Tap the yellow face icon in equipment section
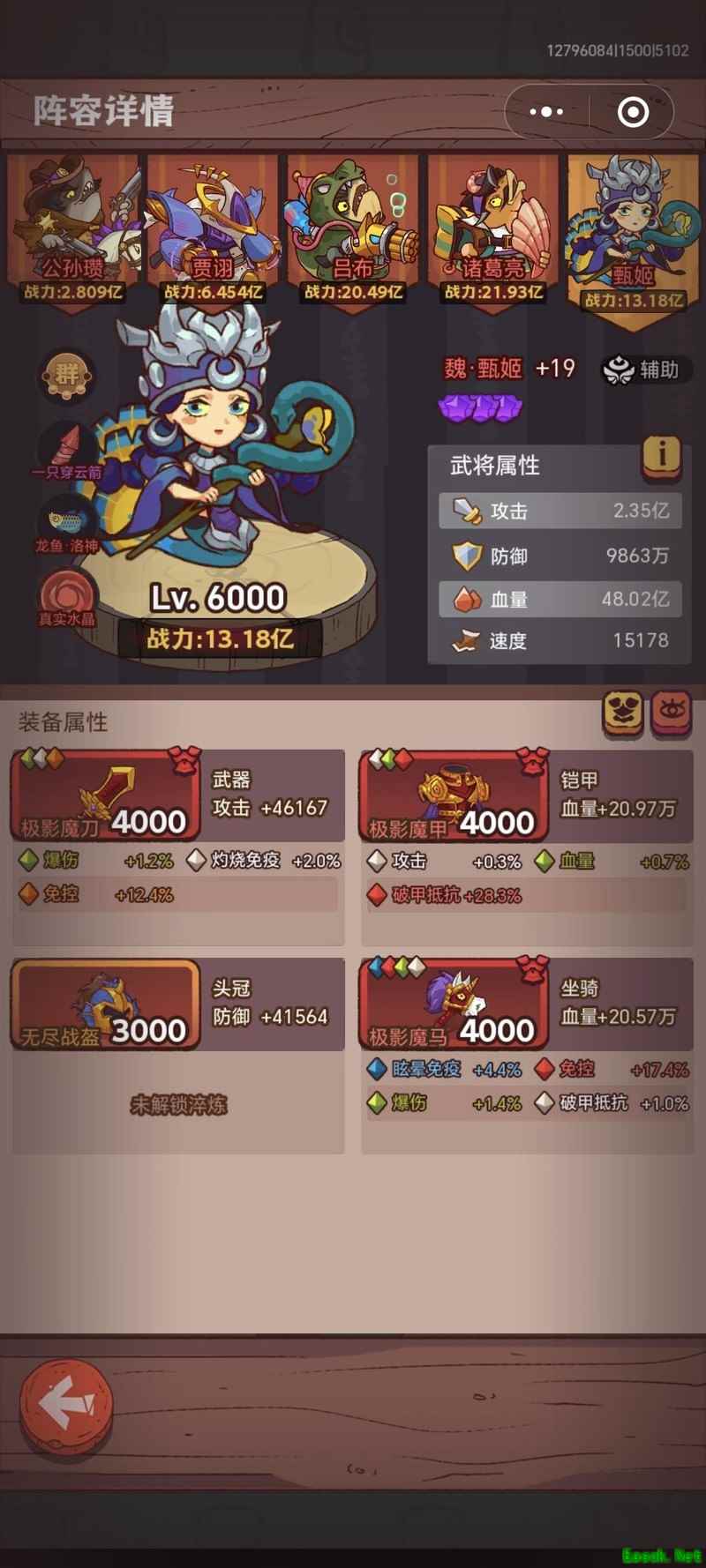Viewport: 706px width, 1568px height. coord(623,713)
